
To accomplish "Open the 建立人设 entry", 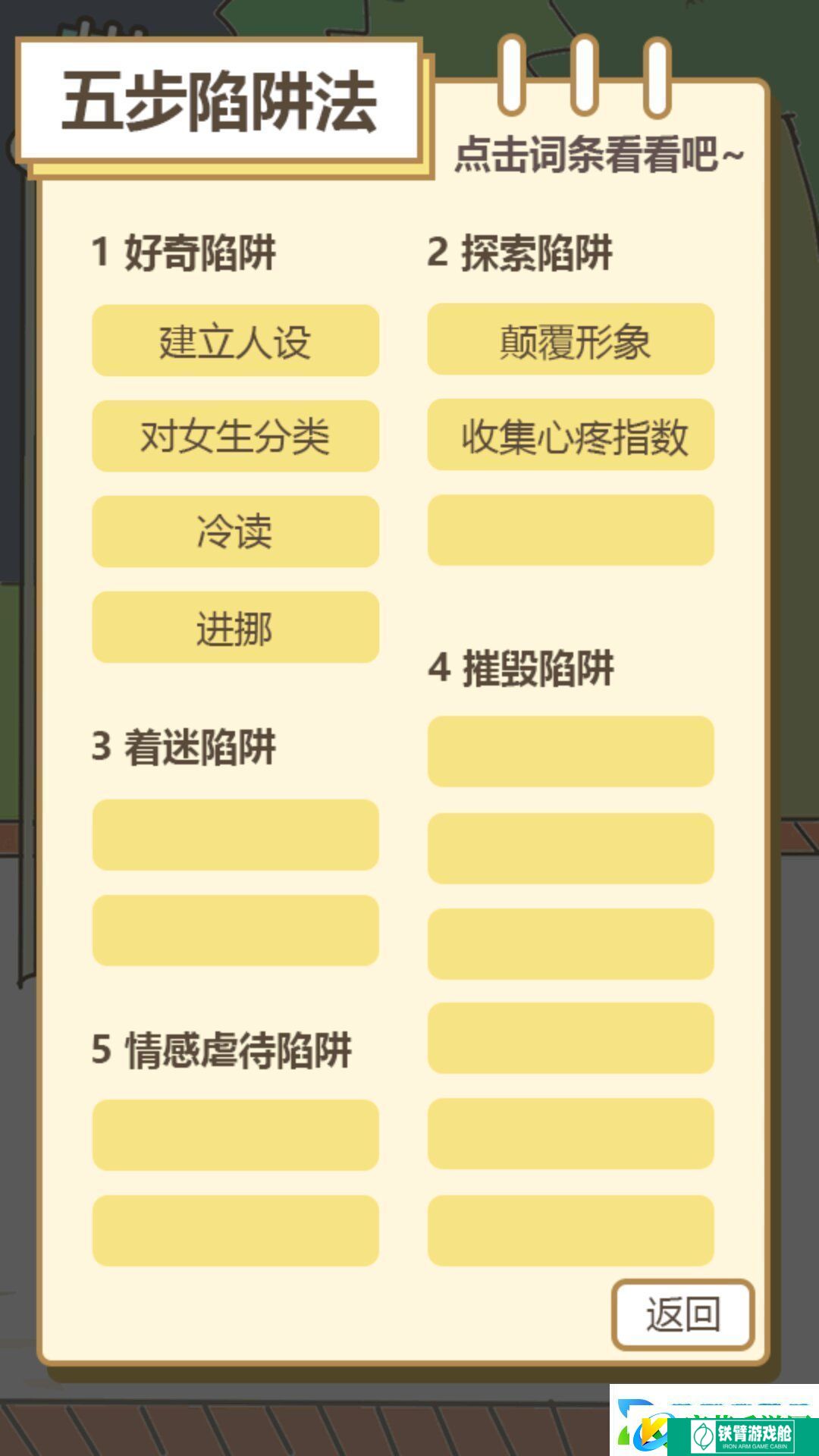I will 235,341.
